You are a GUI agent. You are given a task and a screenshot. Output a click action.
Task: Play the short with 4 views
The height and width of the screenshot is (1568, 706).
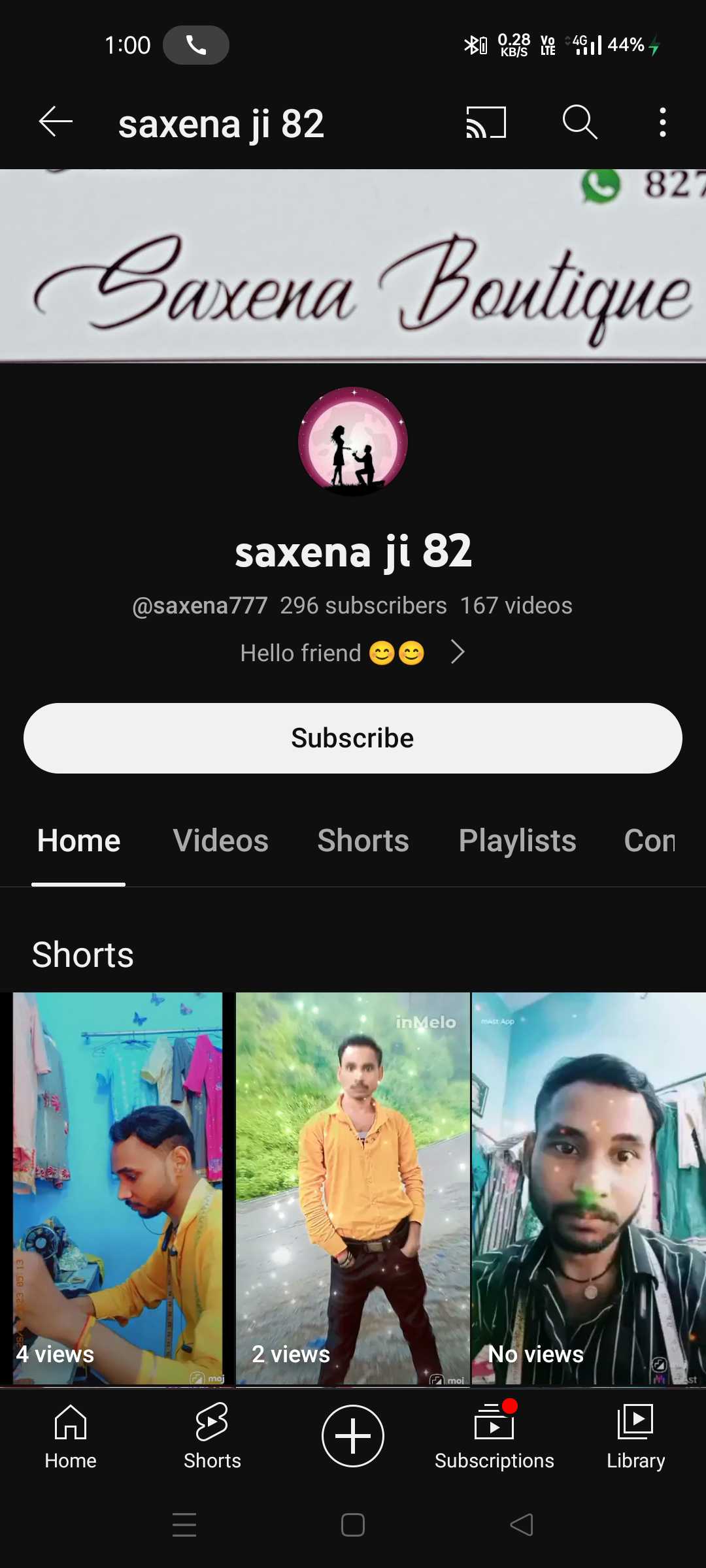(x=117, y=1188)
